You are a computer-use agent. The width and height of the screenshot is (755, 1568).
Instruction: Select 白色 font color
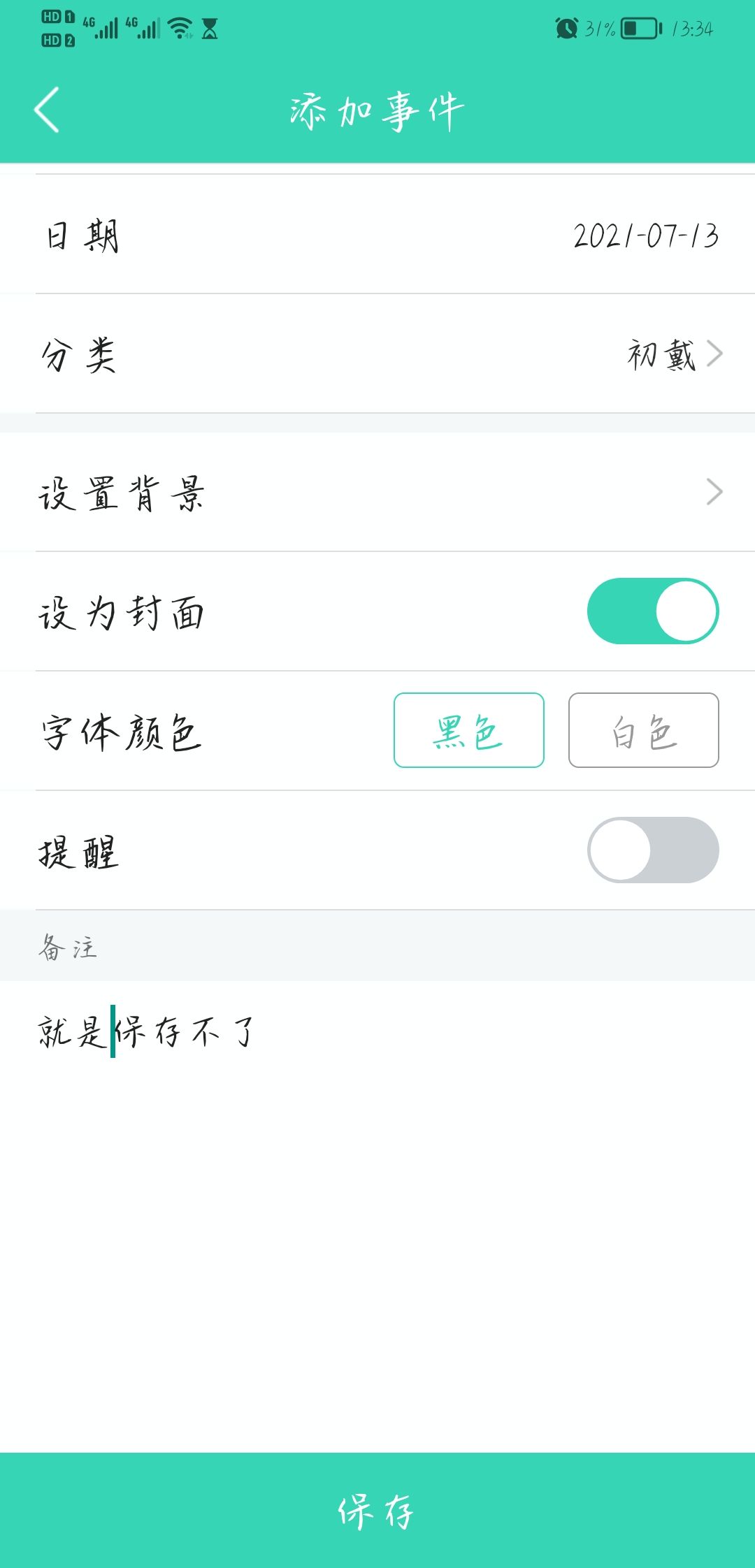[643, 730]
